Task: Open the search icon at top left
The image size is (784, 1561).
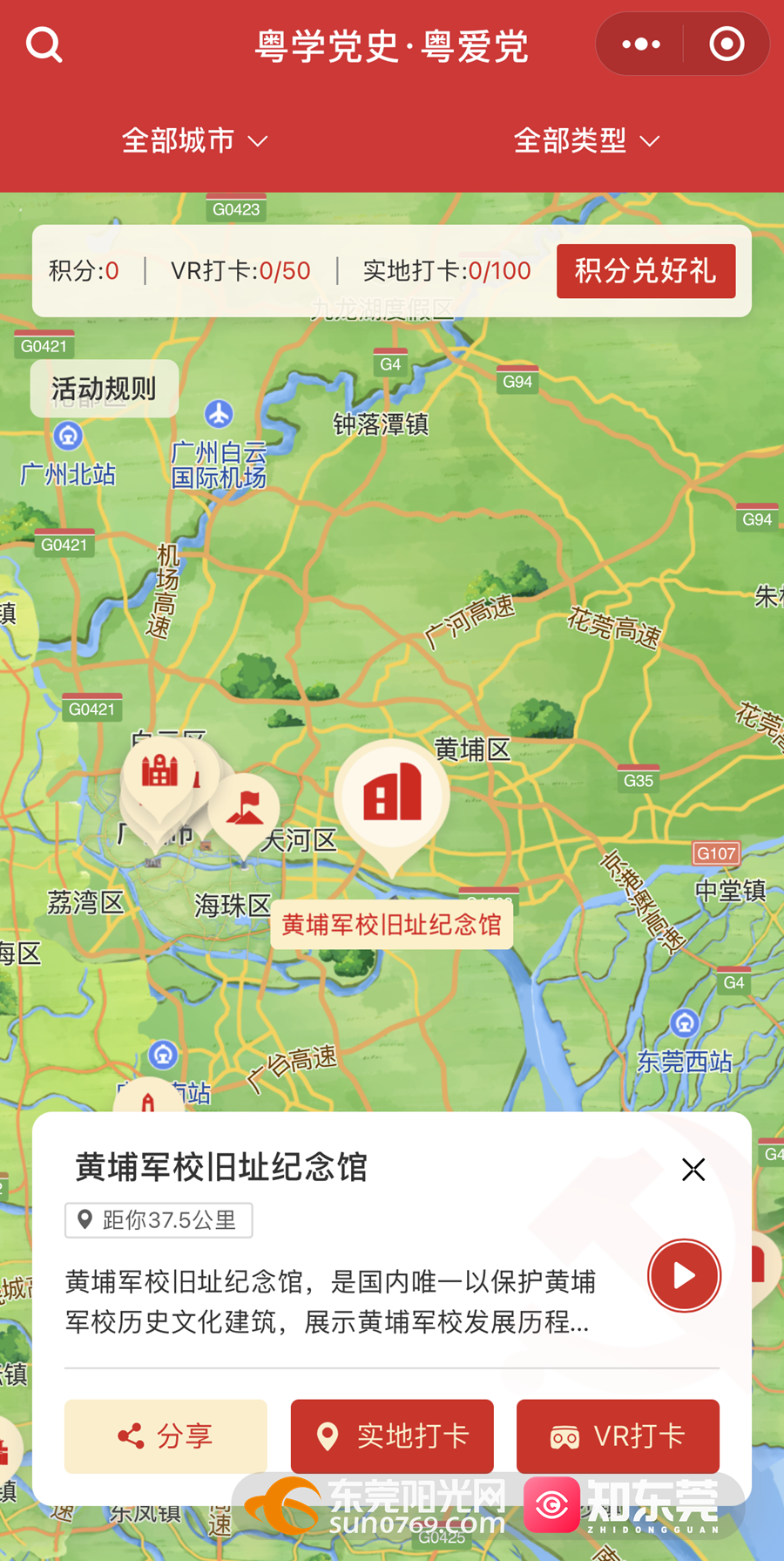Action: click(44, 45)
